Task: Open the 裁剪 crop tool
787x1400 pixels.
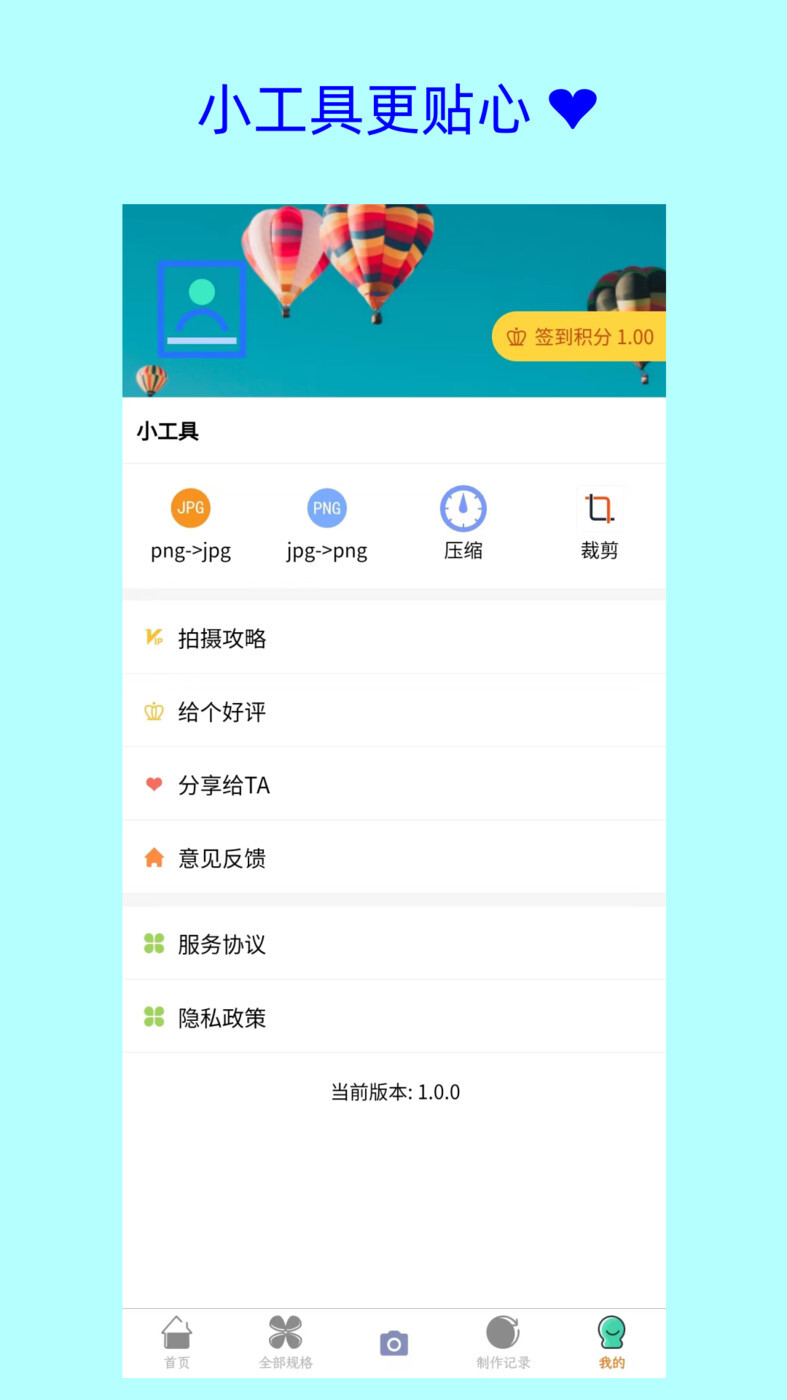Action: point(600,522)
